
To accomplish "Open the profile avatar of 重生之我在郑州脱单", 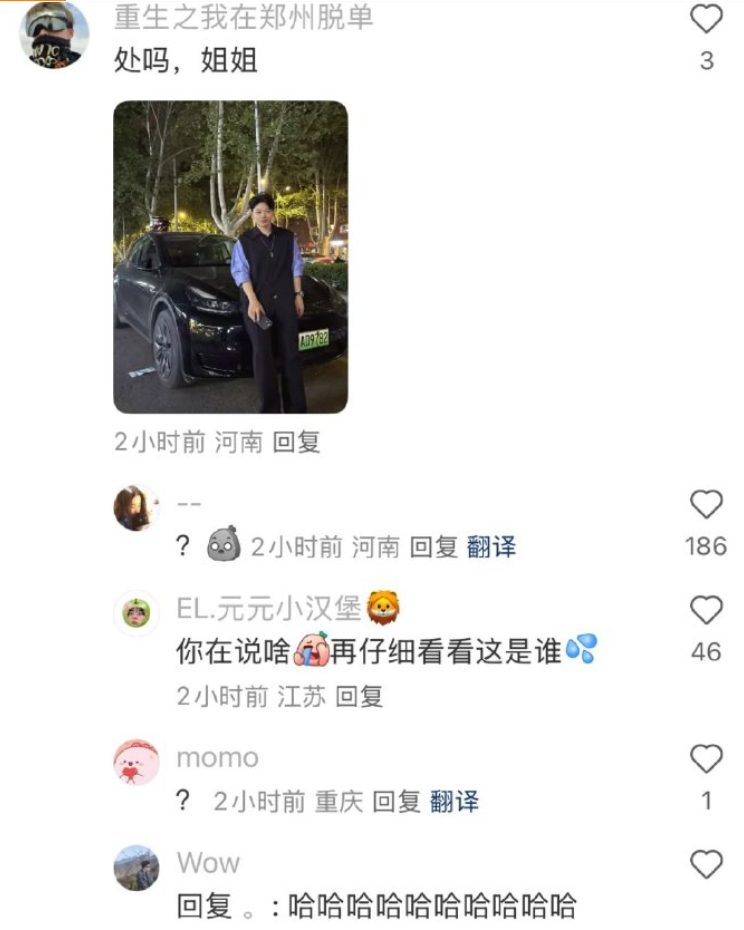I will 53,33.
